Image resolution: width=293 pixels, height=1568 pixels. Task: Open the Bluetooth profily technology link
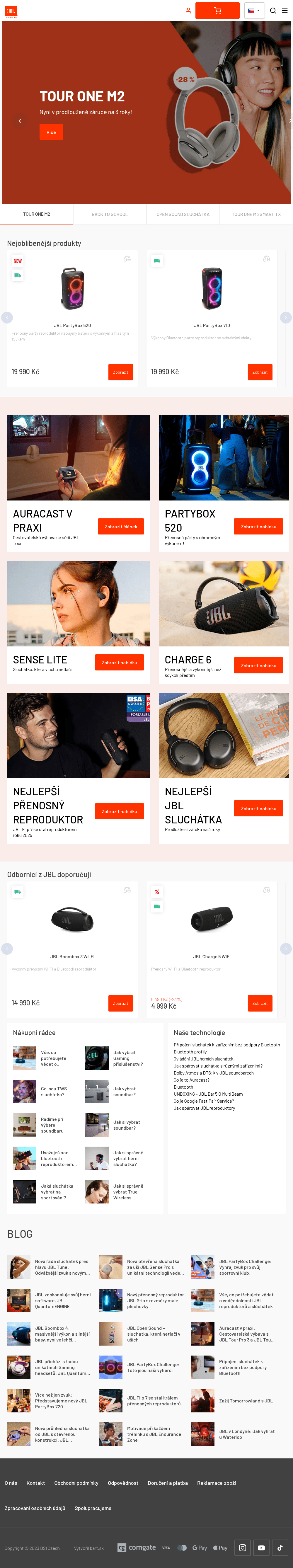[x=190, y=1052]
